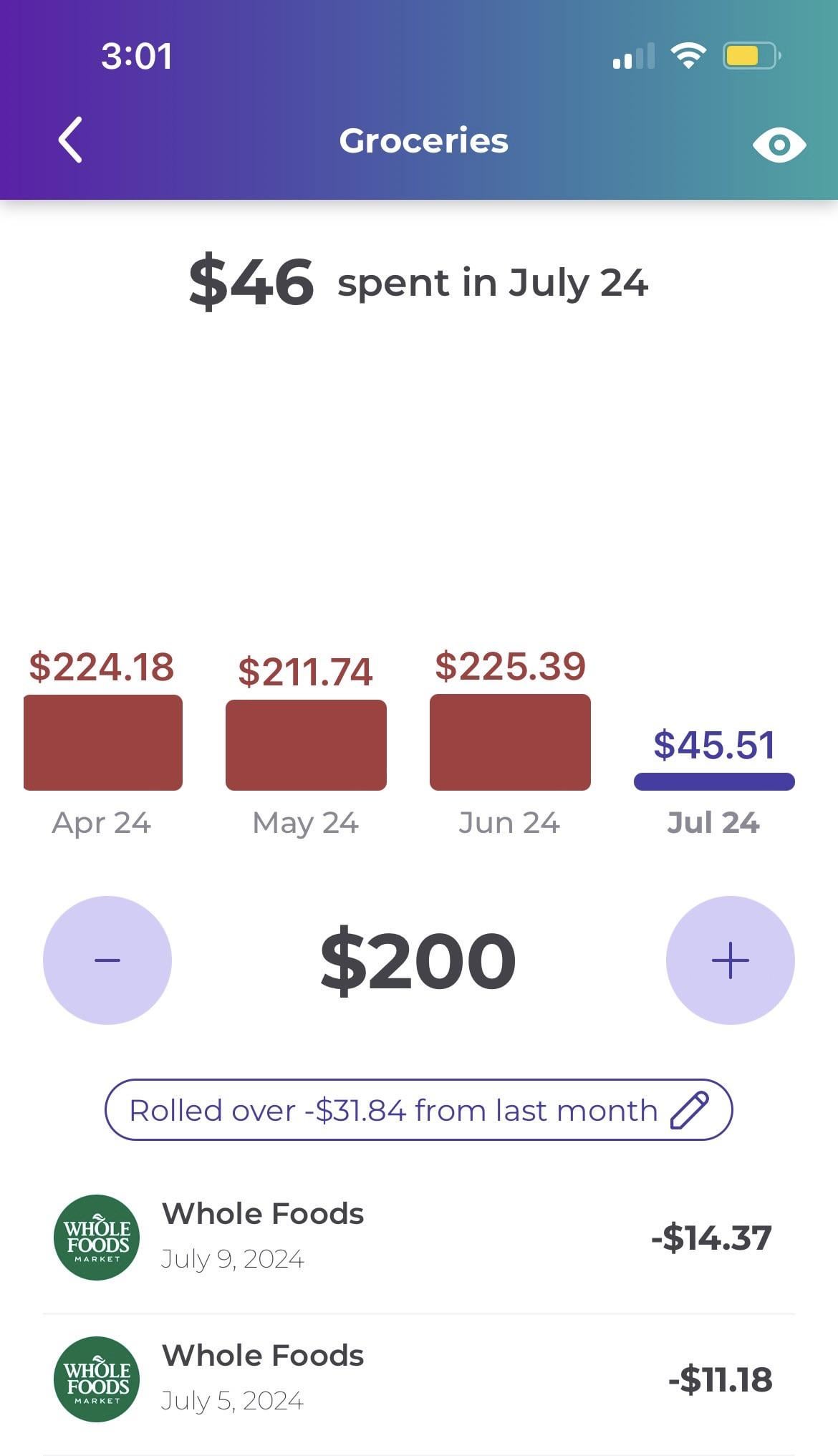The width and height of the screenshot is (838, 1456).
Task: Select the Jun 24 spending bar
Action: click(510, 743)
